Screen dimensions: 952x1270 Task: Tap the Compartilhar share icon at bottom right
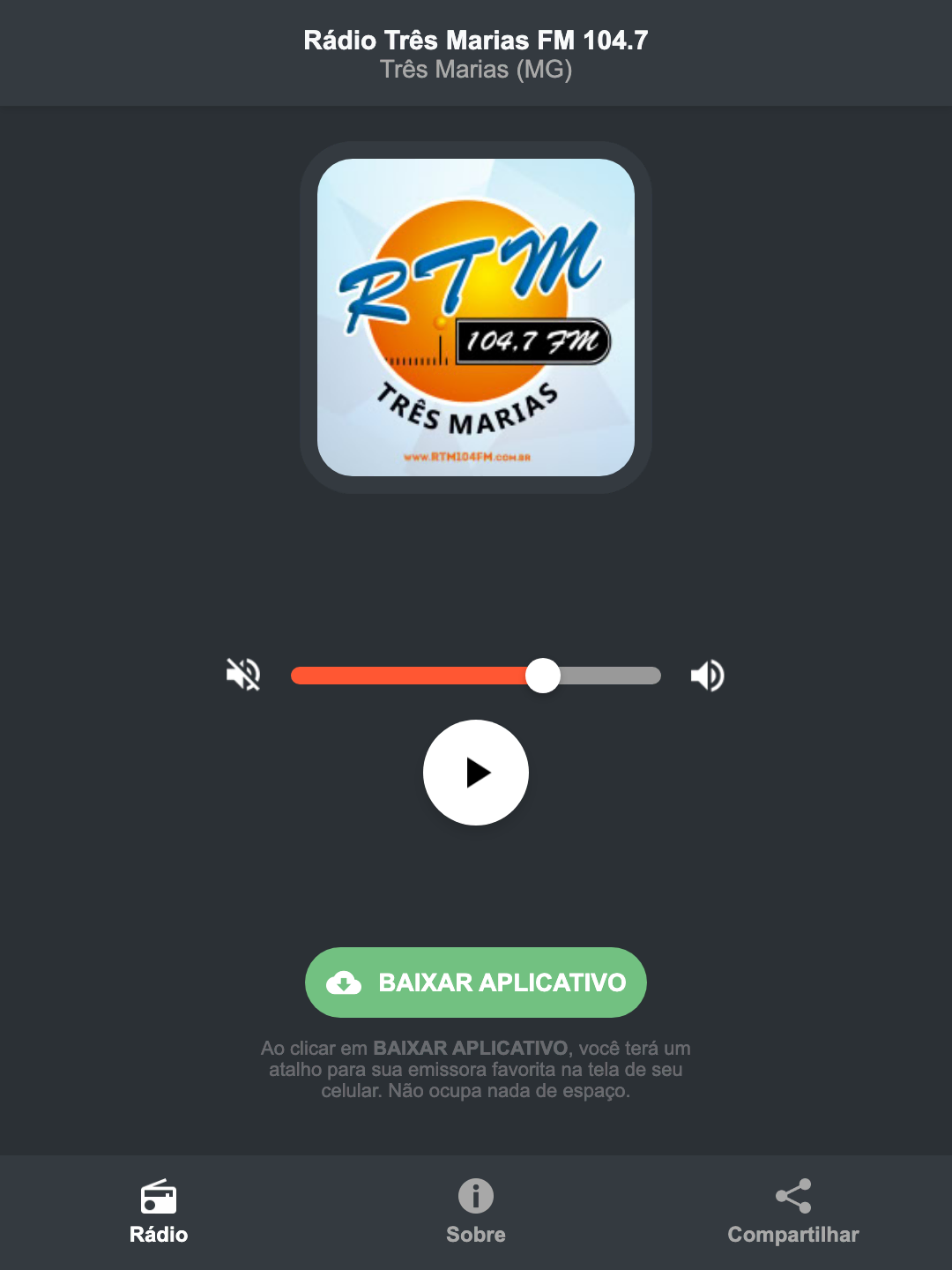[792, 1196]
